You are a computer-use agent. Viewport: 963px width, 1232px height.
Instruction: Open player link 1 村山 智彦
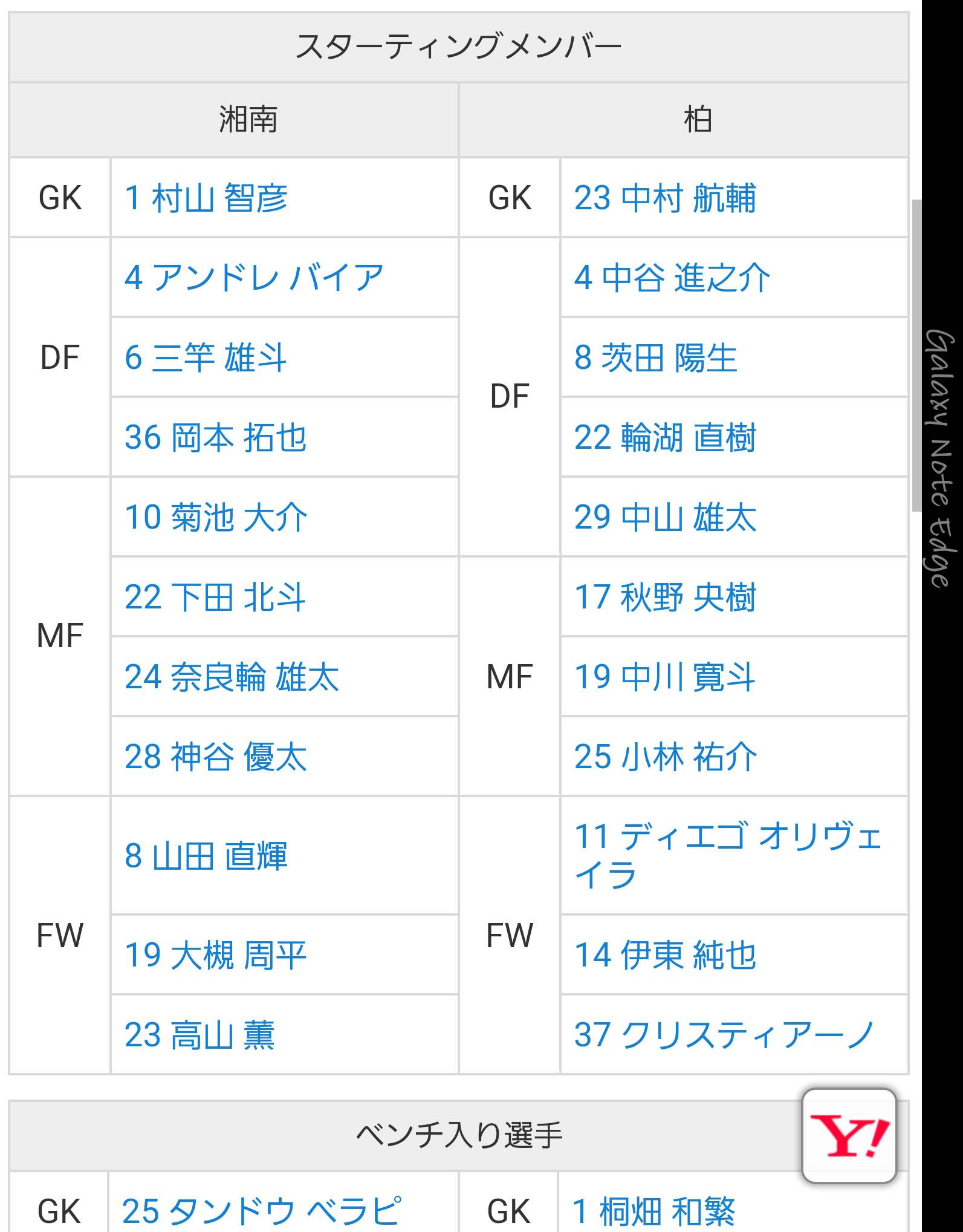pos(206,198)
